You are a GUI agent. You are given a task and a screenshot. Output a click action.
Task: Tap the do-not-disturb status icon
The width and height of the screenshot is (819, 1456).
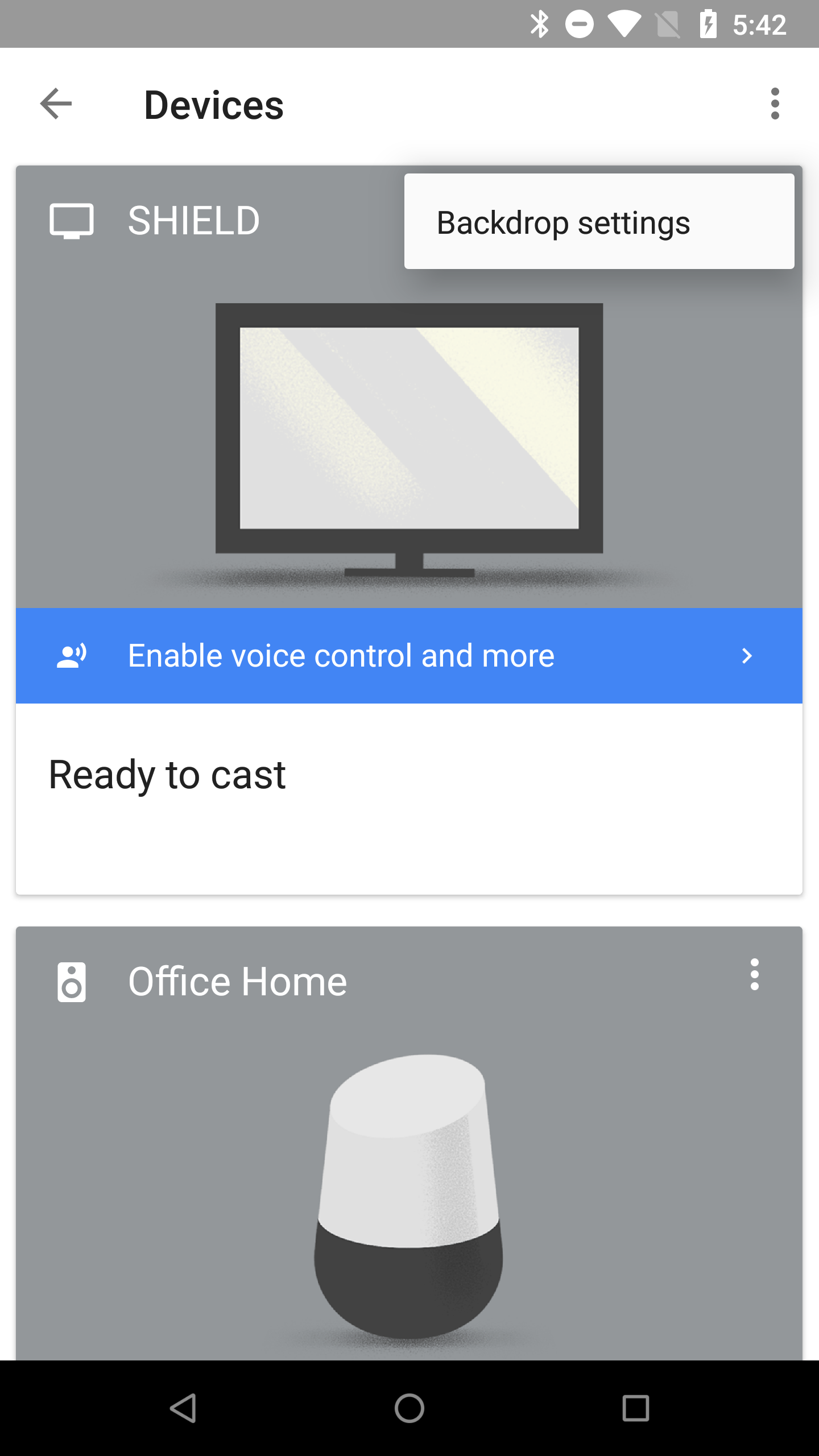[x=579, y=24]
